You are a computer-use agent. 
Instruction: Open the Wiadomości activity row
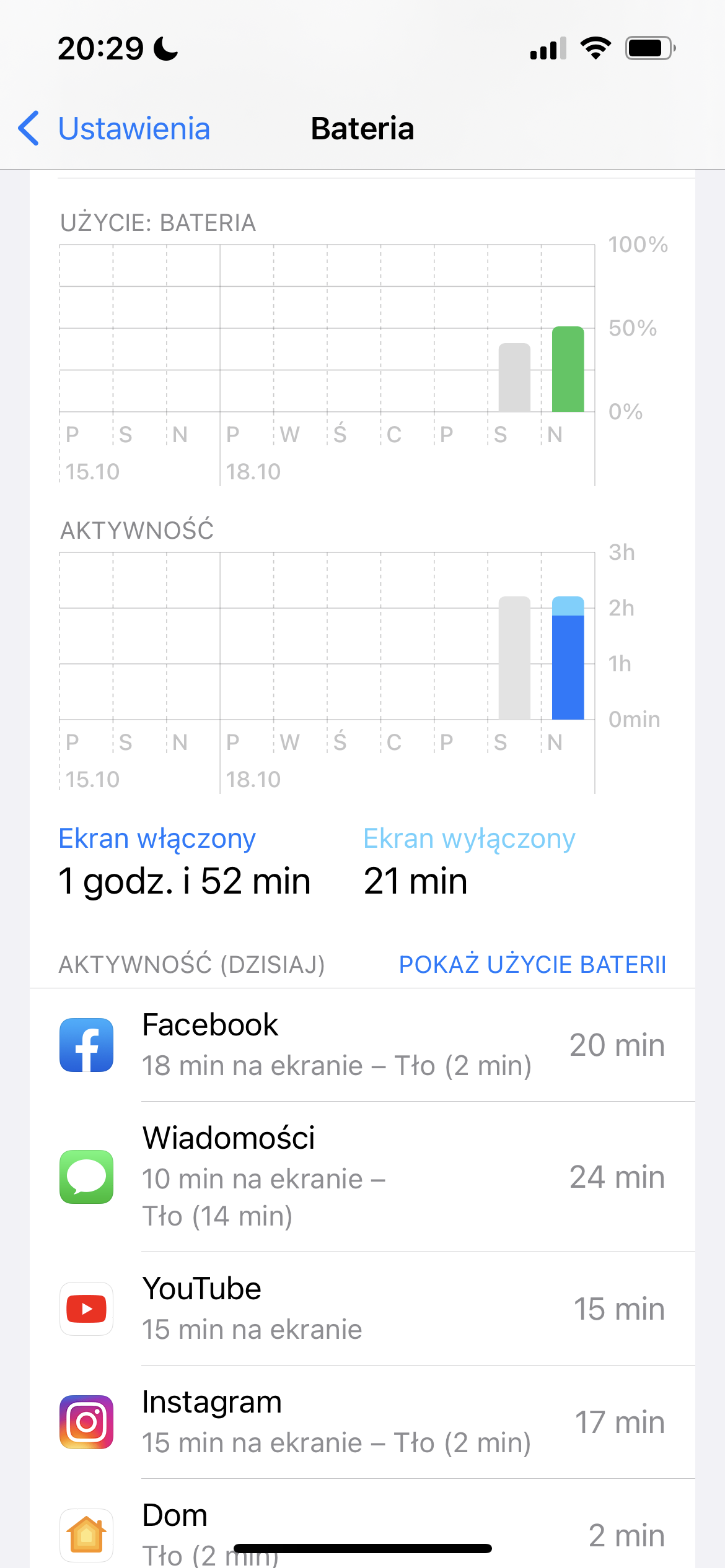[x=362, y=1177]
